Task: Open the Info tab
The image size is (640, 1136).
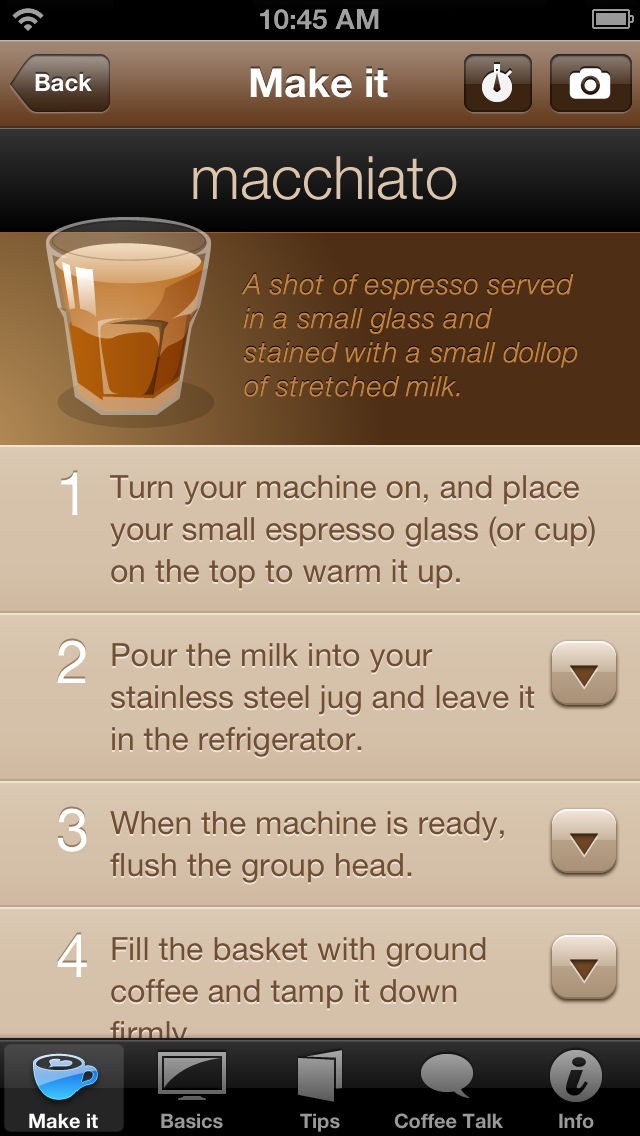Action: (576, 1088)
